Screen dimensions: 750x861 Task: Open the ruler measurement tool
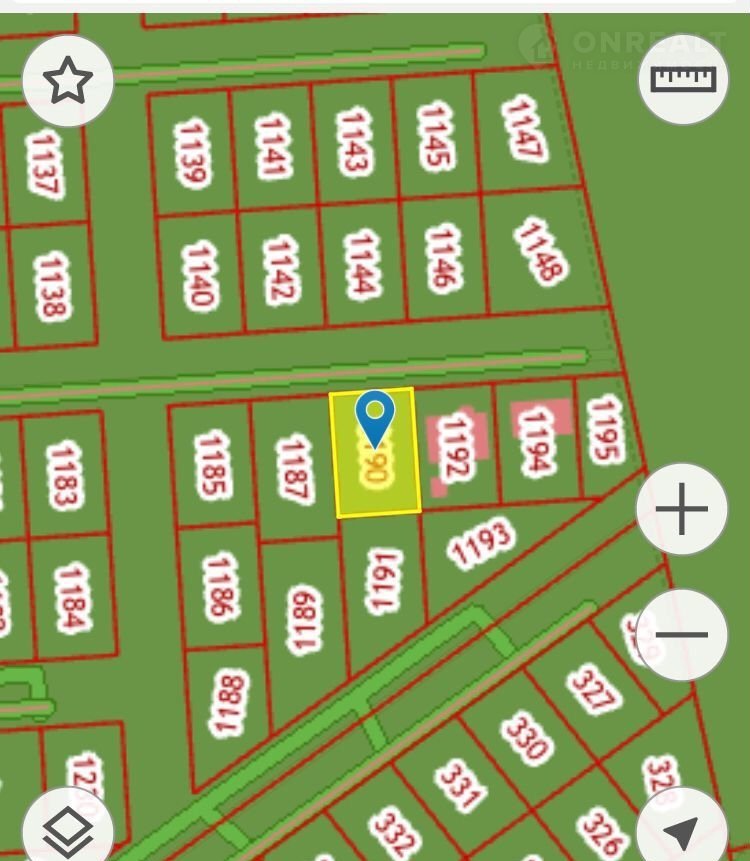pyautogui.click(x=683, y=79)
